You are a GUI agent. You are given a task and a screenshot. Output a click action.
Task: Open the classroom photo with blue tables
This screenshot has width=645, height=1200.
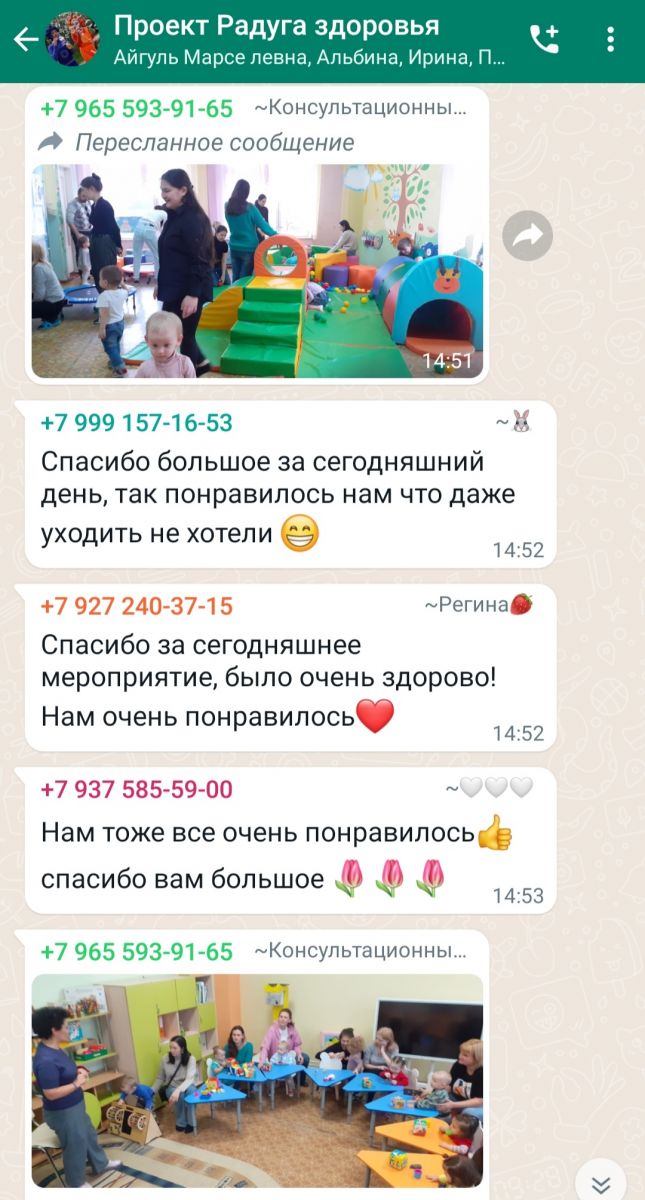click(x=257, y=1080)
